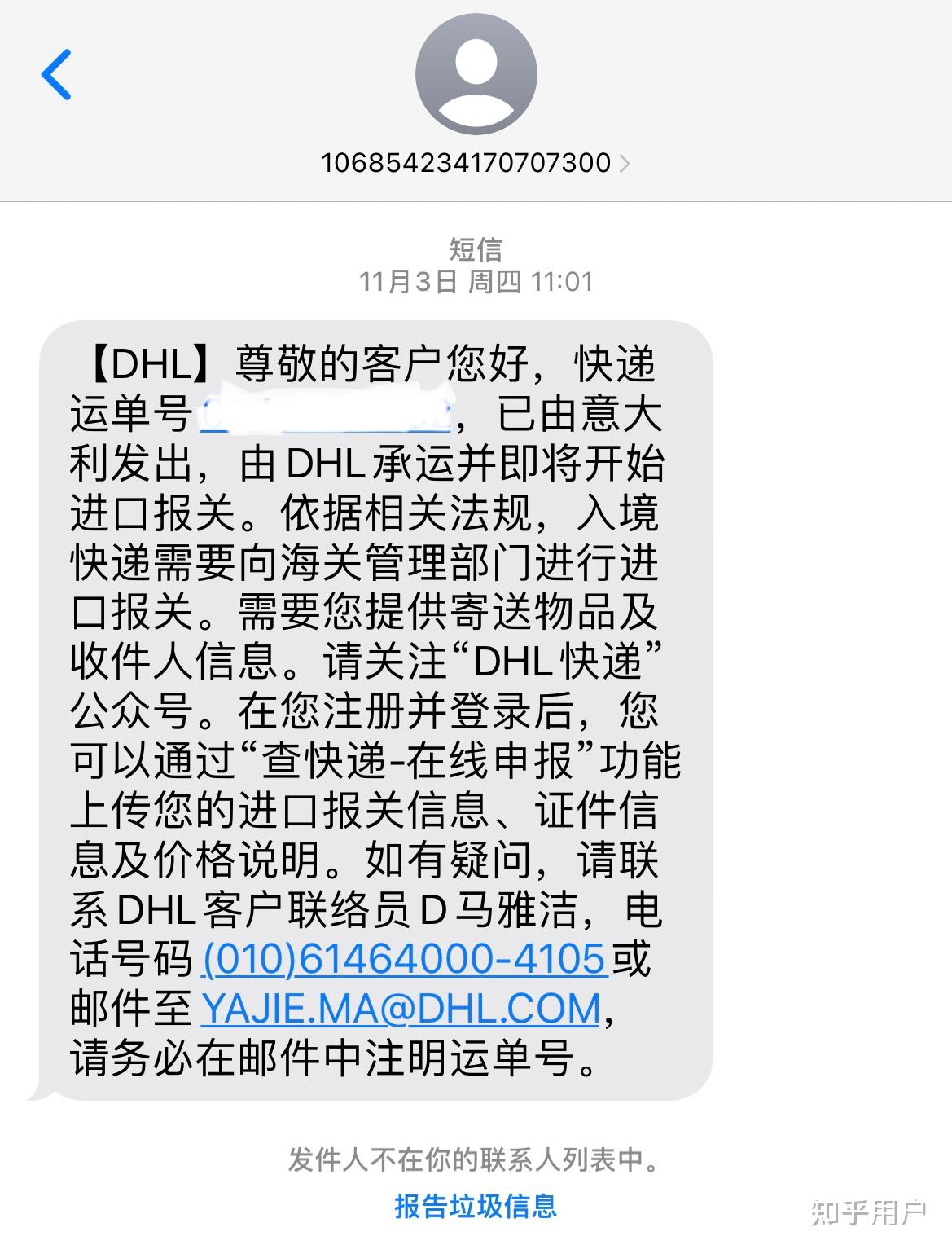This screenshot has width=952, height=1245.
Task: Tap 报告垃圾信息 to report junk
Action: click(x=476, y=1206)
